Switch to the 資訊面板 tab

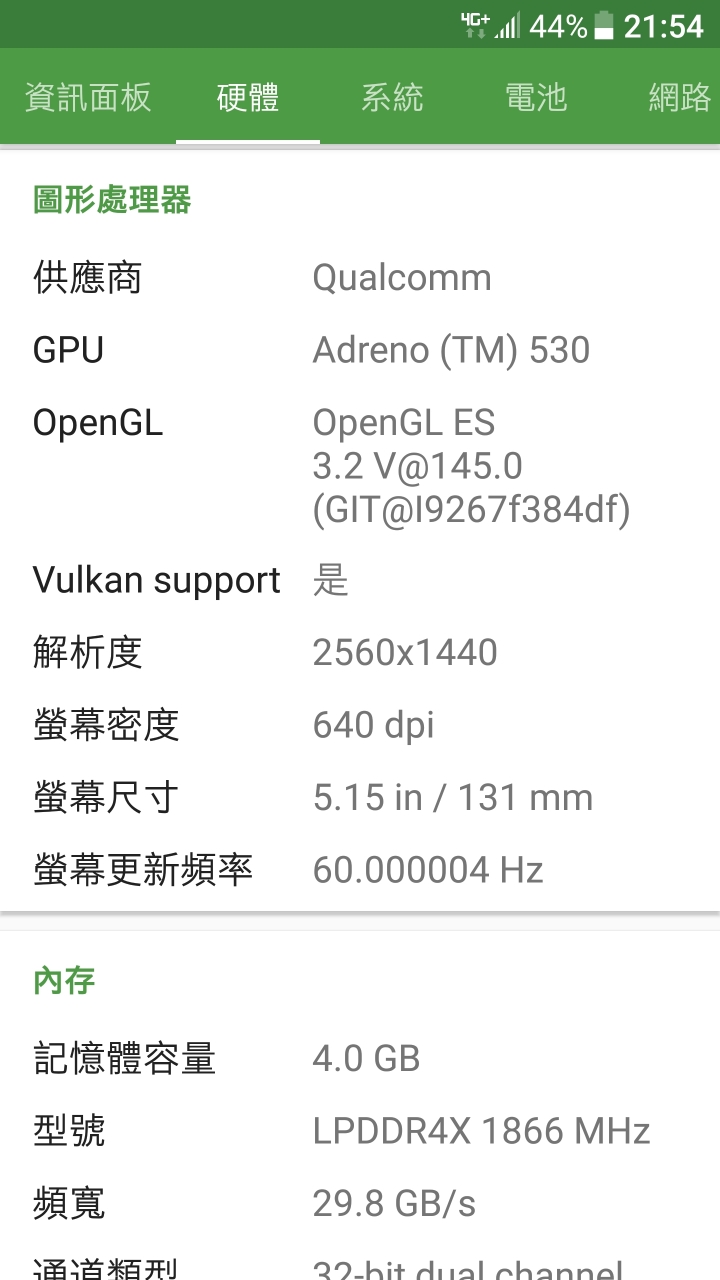(x=88, y=97)
